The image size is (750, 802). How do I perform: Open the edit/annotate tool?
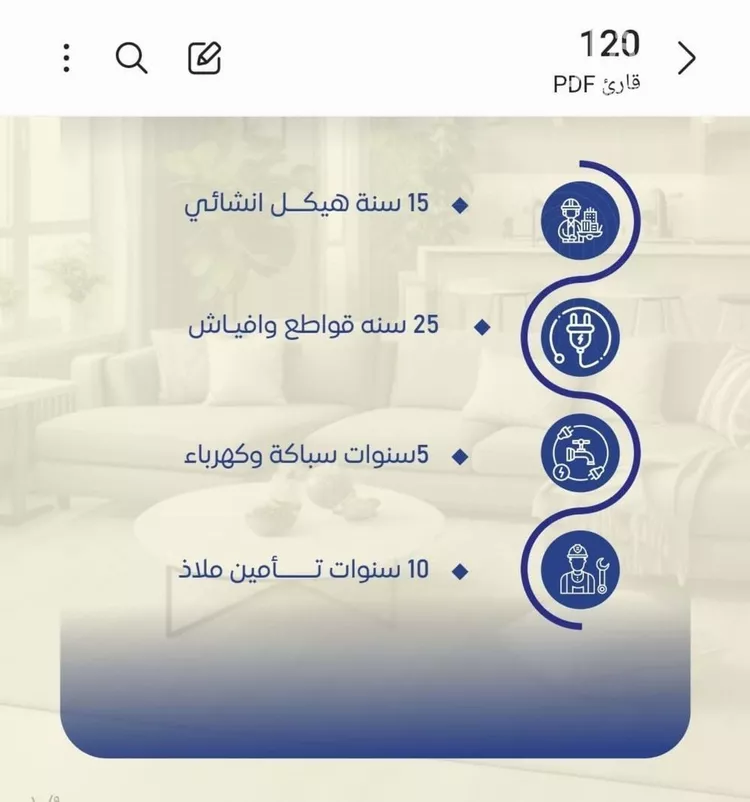[x=205, y=58]
